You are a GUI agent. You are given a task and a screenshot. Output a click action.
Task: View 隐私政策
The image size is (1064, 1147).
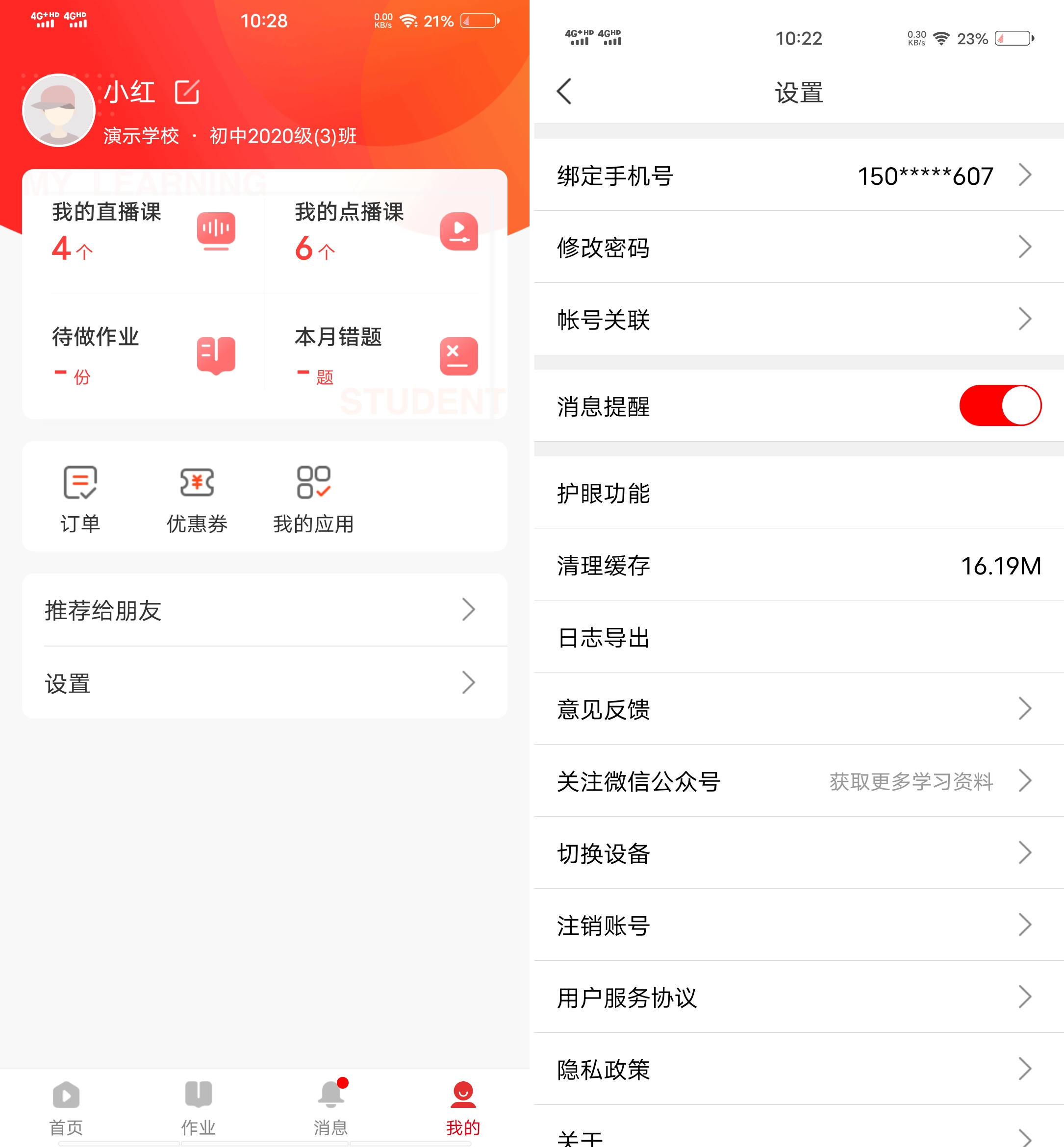coord(798,1069)
